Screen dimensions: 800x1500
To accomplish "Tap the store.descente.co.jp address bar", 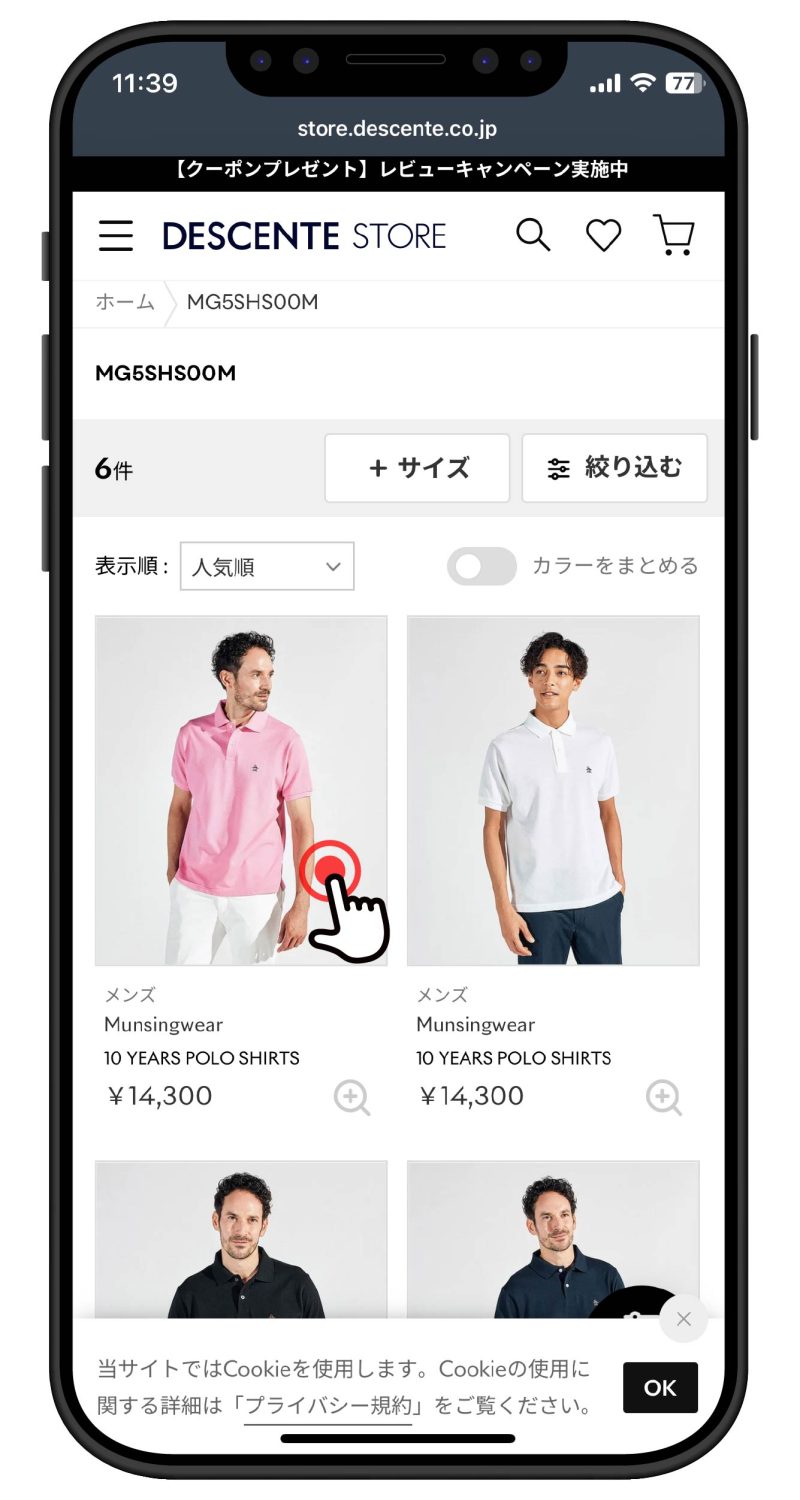I will pos(397,129).
